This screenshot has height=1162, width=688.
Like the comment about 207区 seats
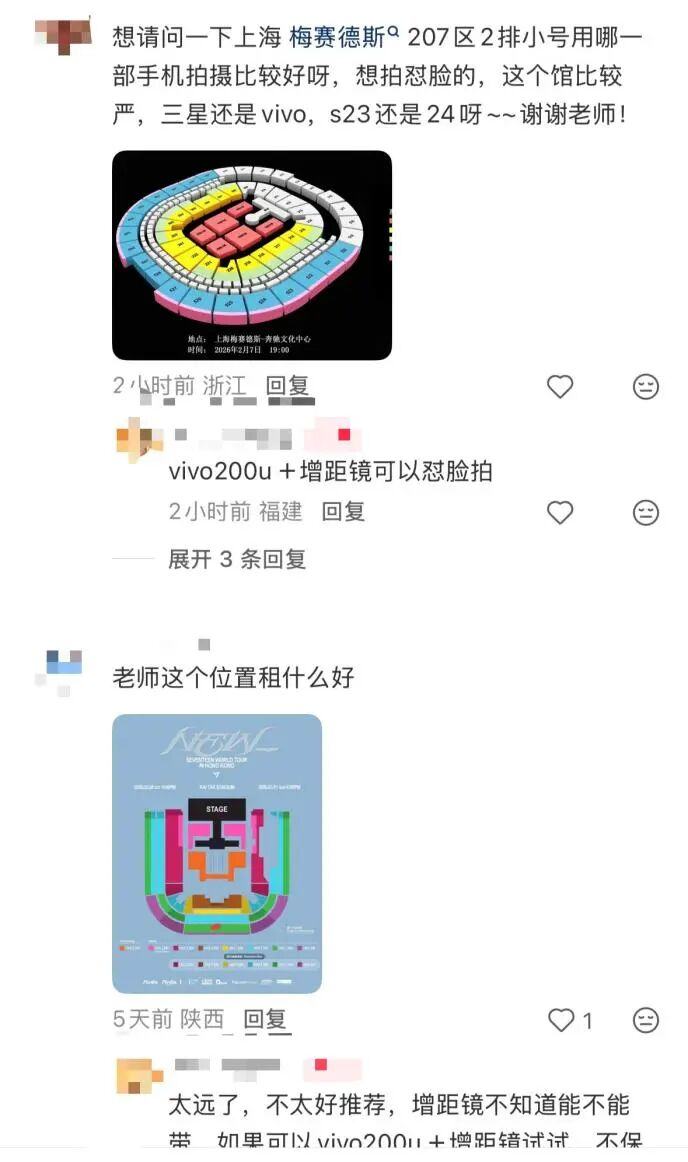point(560,386)
